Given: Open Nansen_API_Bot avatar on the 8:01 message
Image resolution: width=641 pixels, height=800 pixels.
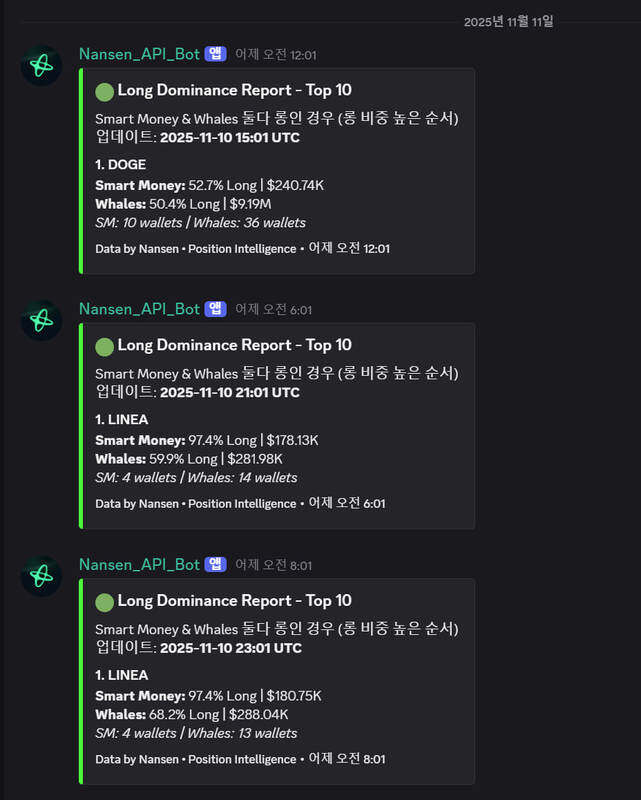Looking at the screenshot, I should [x=41, y=576].
